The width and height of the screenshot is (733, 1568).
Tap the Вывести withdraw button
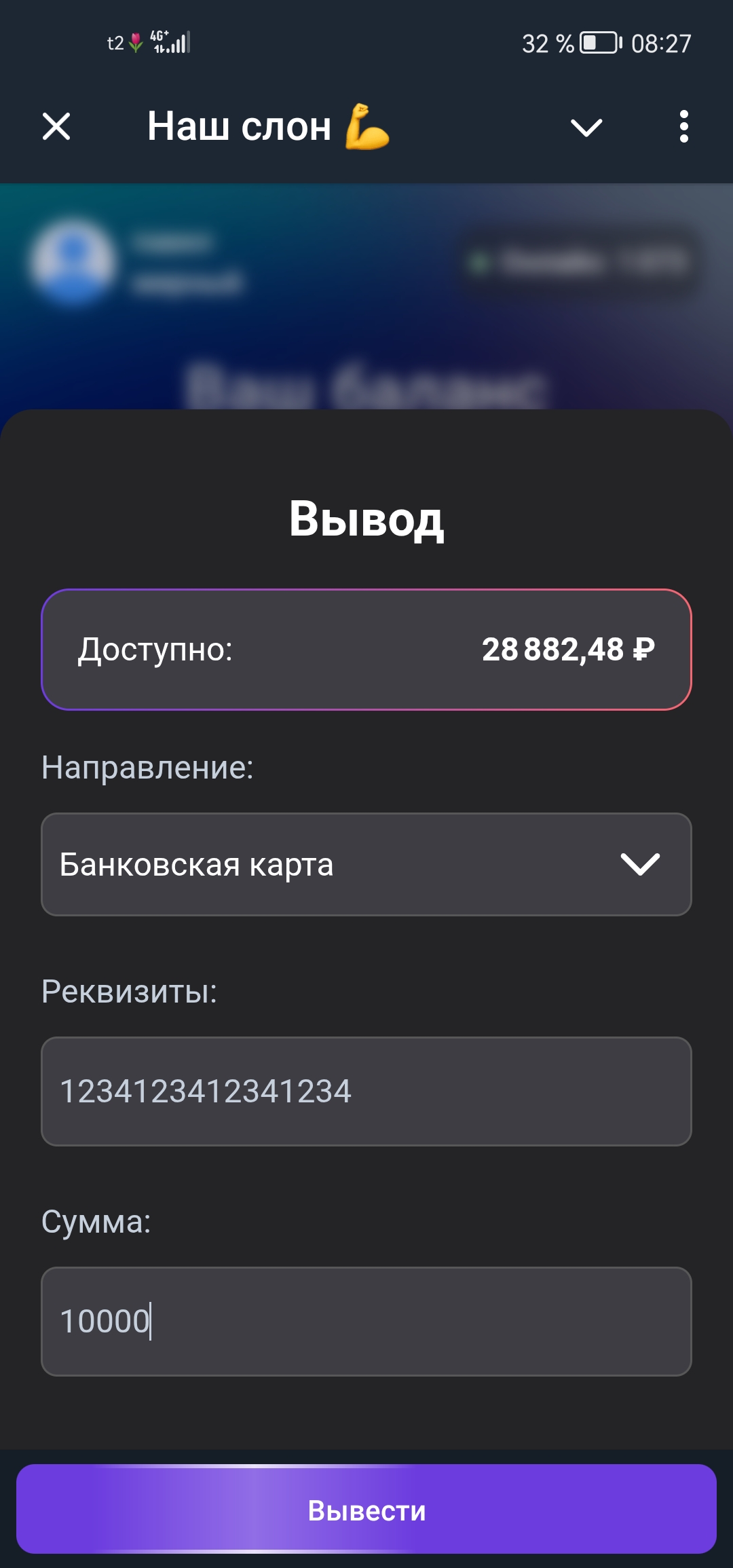pyautogui.click(x=366, y=1510)
